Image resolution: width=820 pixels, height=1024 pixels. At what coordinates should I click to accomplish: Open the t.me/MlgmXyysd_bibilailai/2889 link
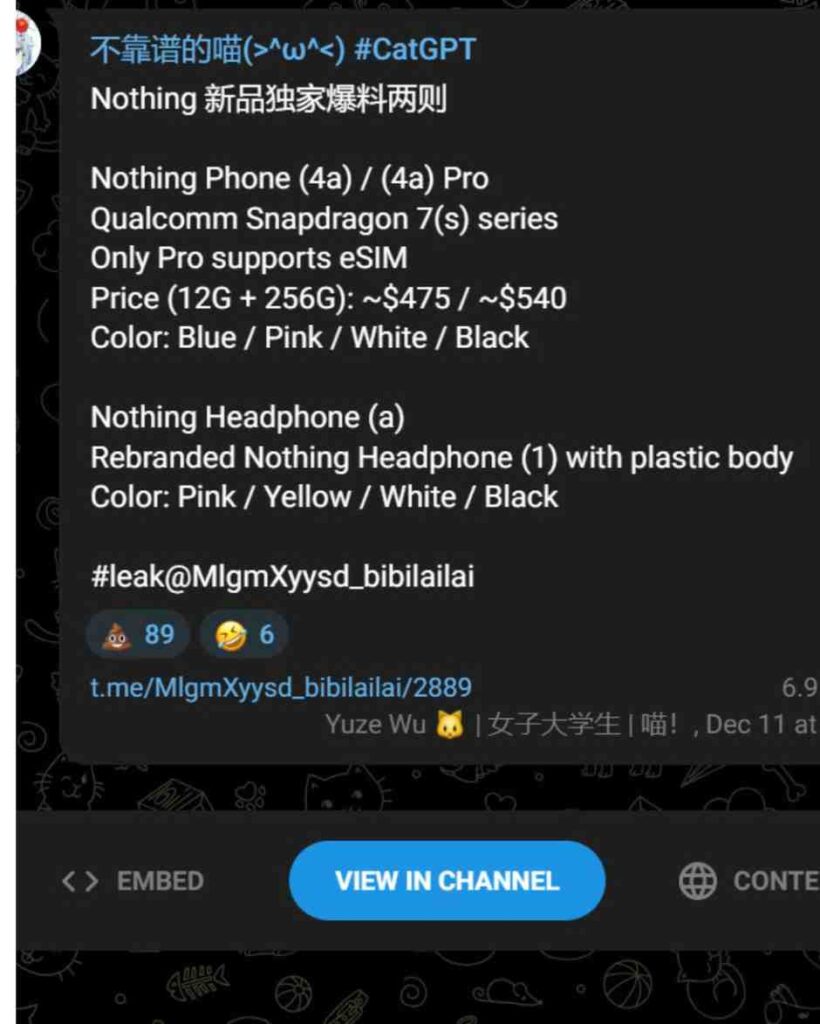click(281, 687)
